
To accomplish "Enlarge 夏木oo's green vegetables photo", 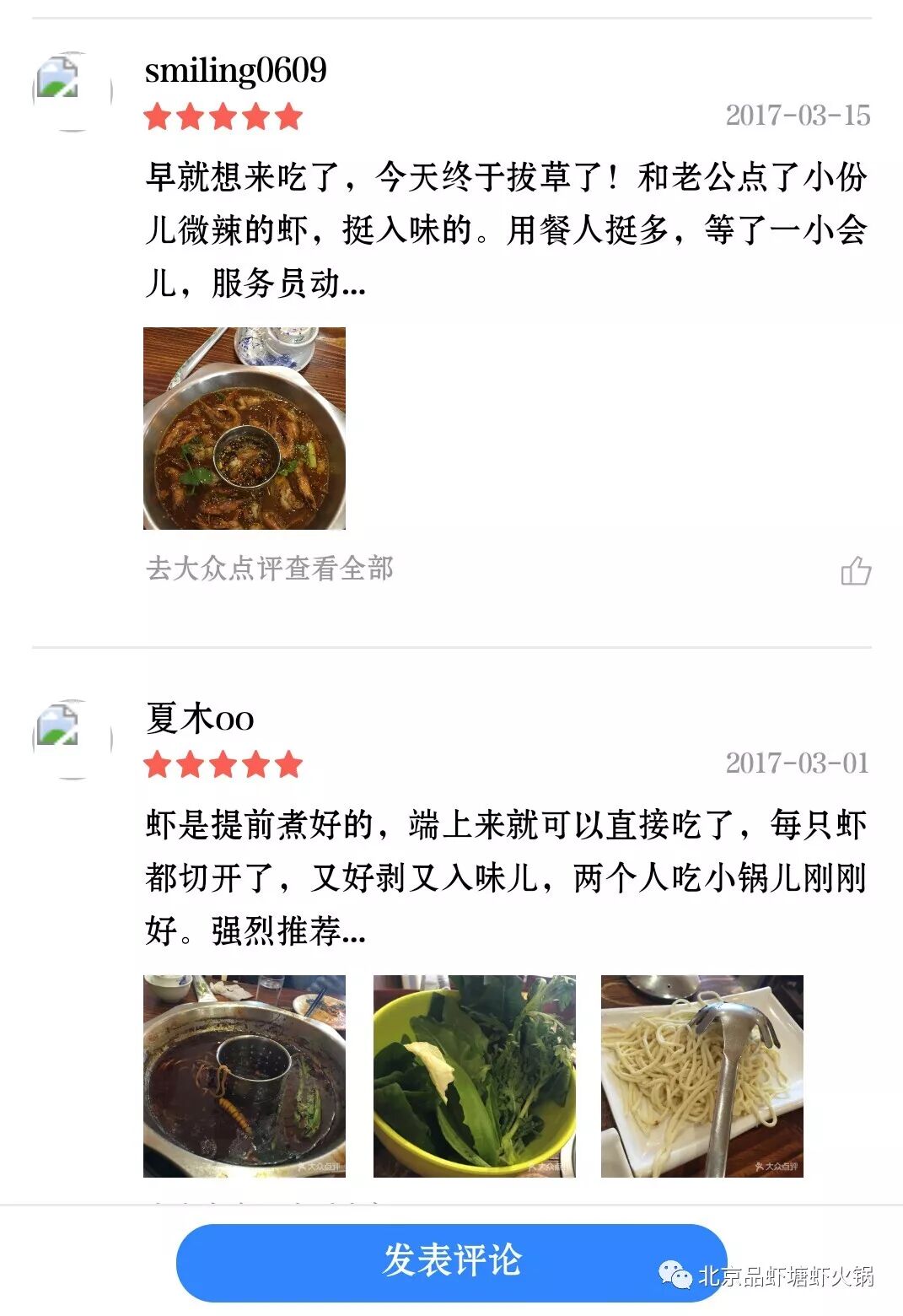I will 475,1076.
